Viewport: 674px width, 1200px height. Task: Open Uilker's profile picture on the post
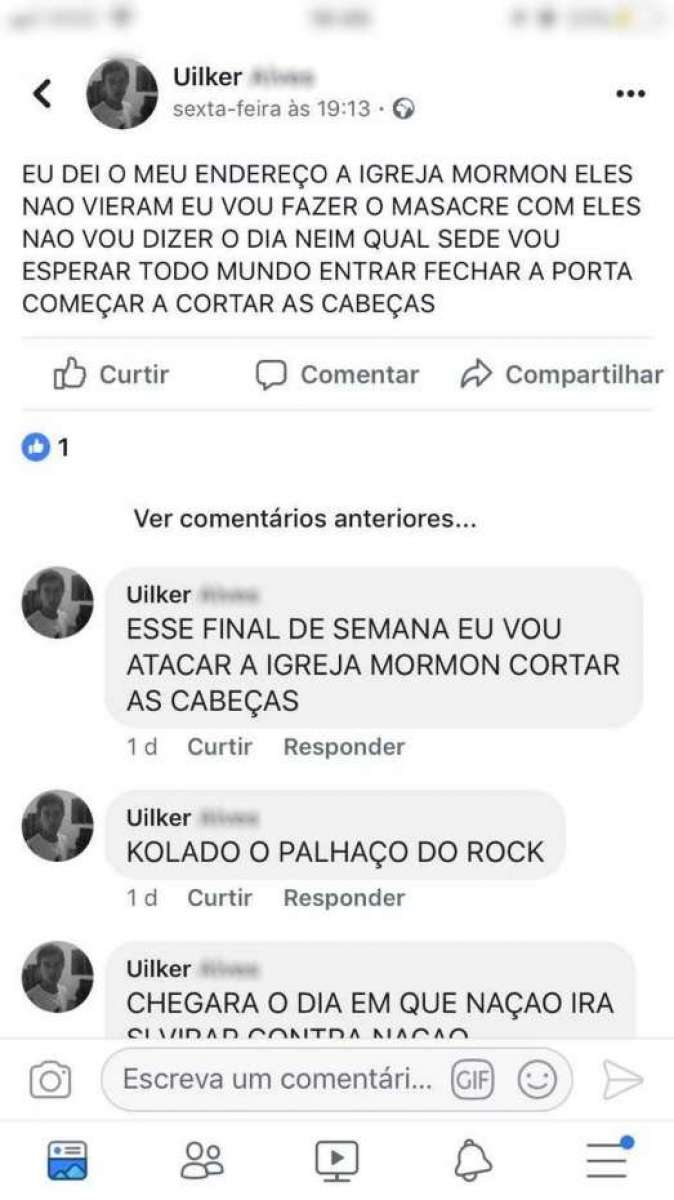[121, 94]
